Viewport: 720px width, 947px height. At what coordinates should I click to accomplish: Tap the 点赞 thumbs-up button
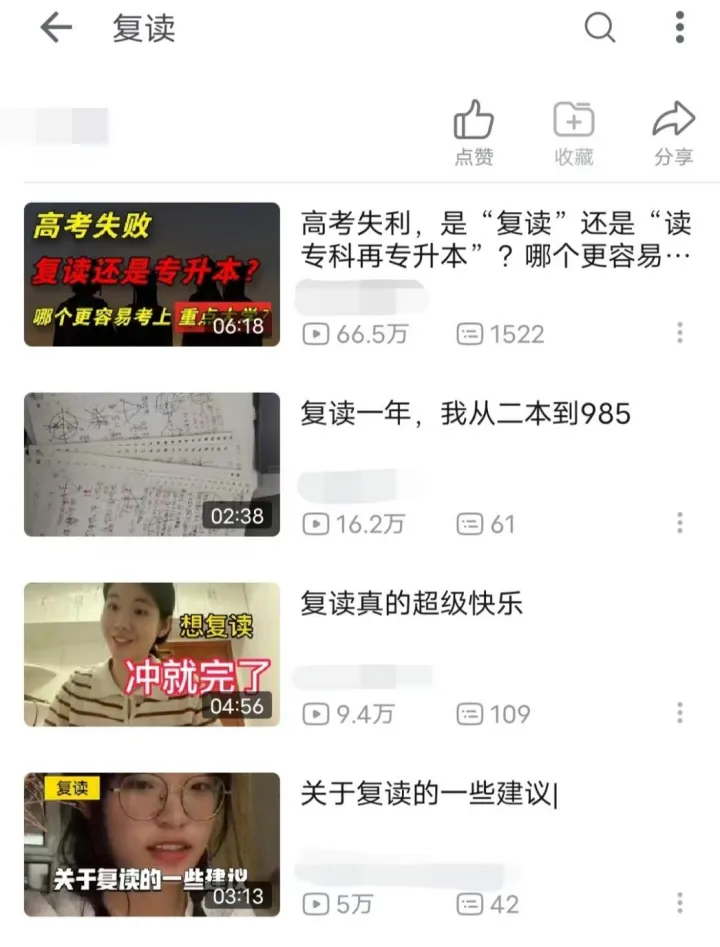tap(474, 132)
